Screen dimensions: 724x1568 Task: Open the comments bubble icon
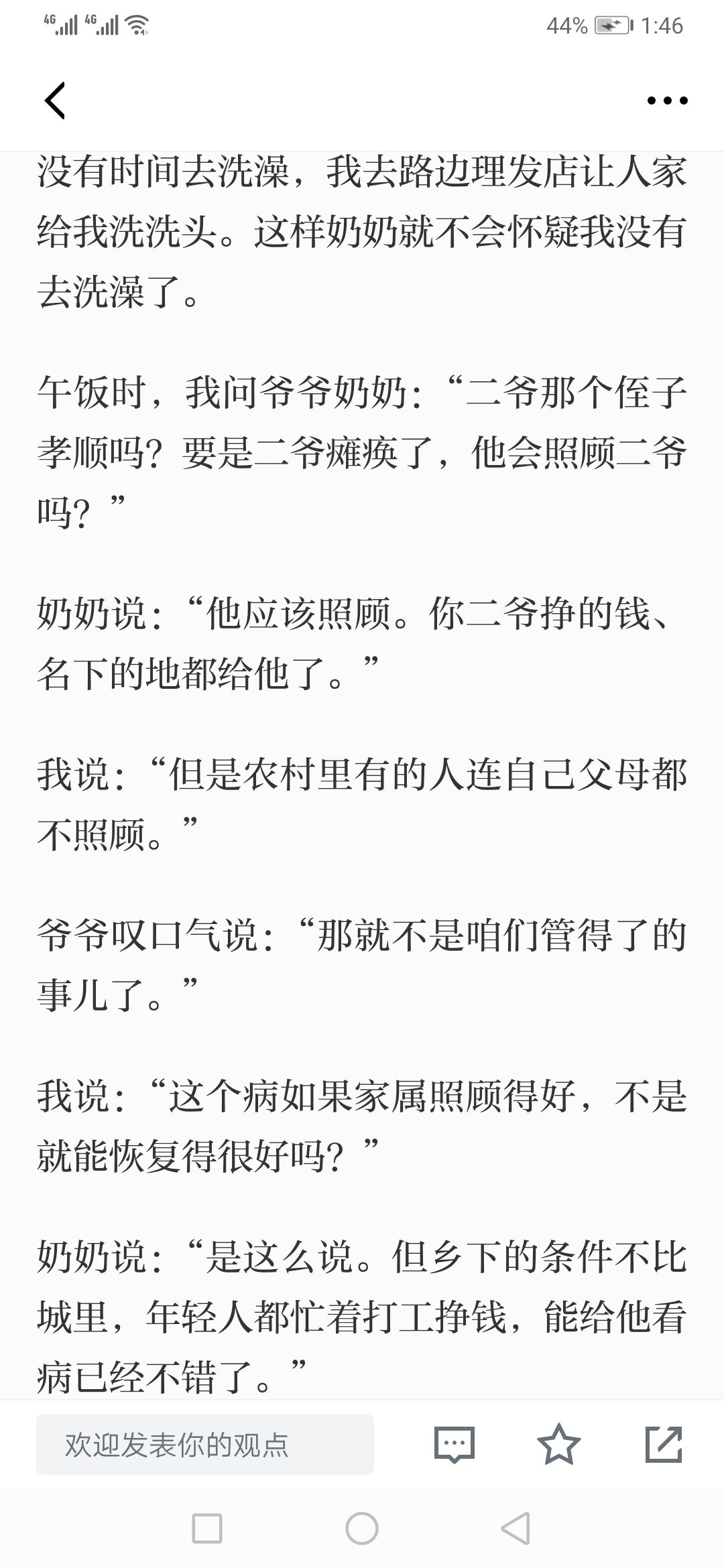[455, 1445]
